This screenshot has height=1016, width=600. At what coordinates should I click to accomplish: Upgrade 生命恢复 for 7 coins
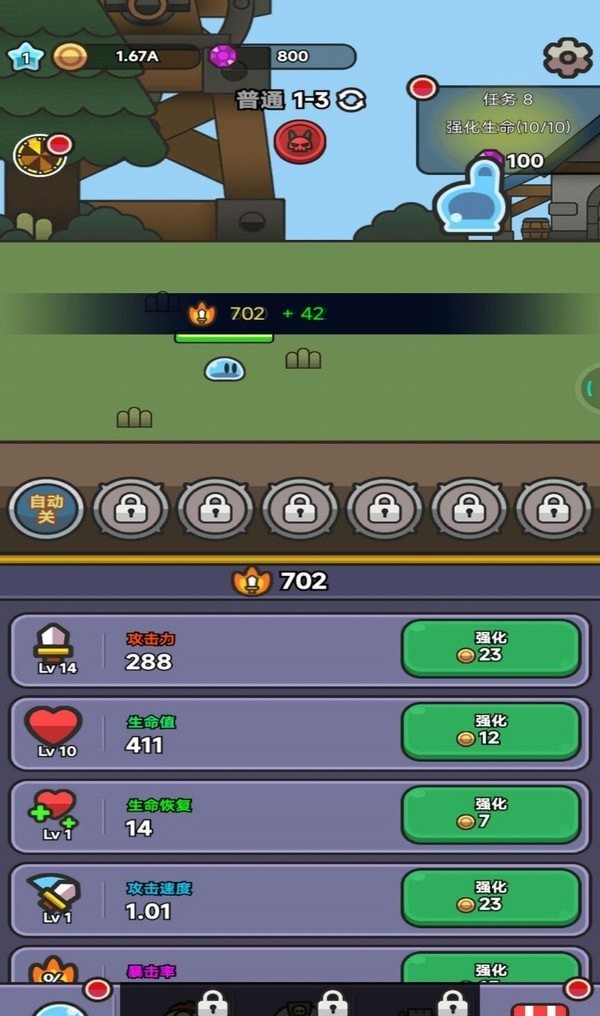[x=490, y=814]
